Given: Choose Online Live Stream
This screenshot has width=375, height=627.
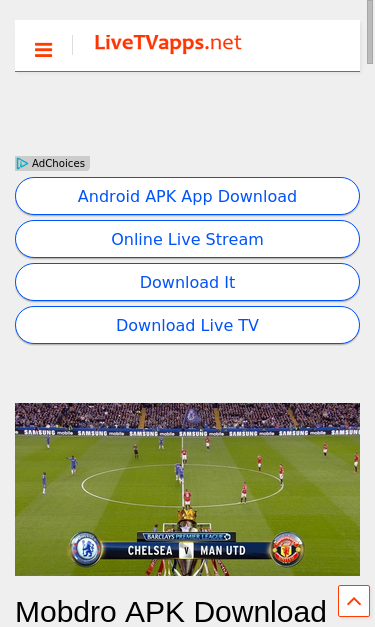Looking at the screenshot, I should pyautogui.click(x=188, y=239).
